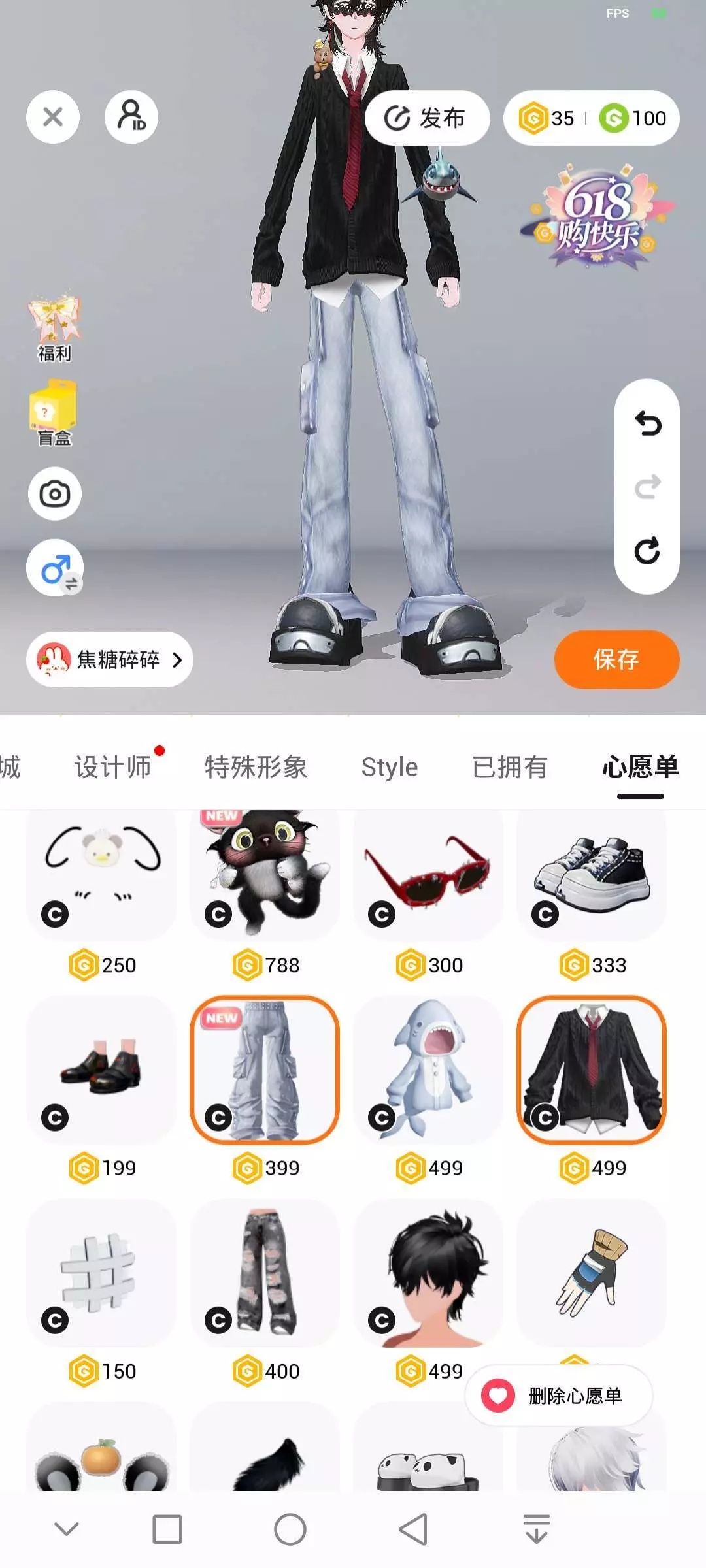This screenshot has height=1568, width=706.
Task: Open 焦糖碎碎 designer profile
Action: click(109, 660)
